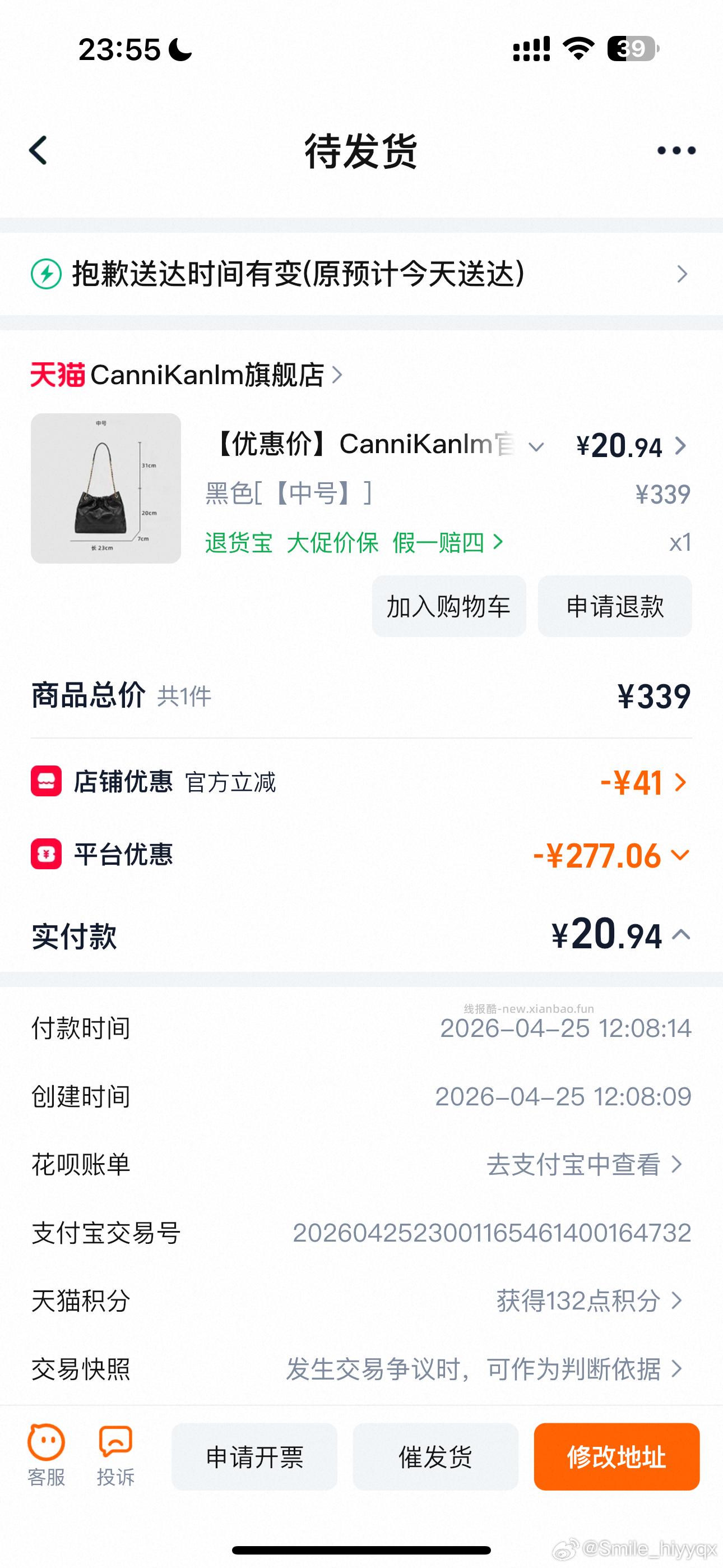This screenshot has height=1568, width=723.
Task: Tap the 加入购物车 button
Action: coord(448,606)
